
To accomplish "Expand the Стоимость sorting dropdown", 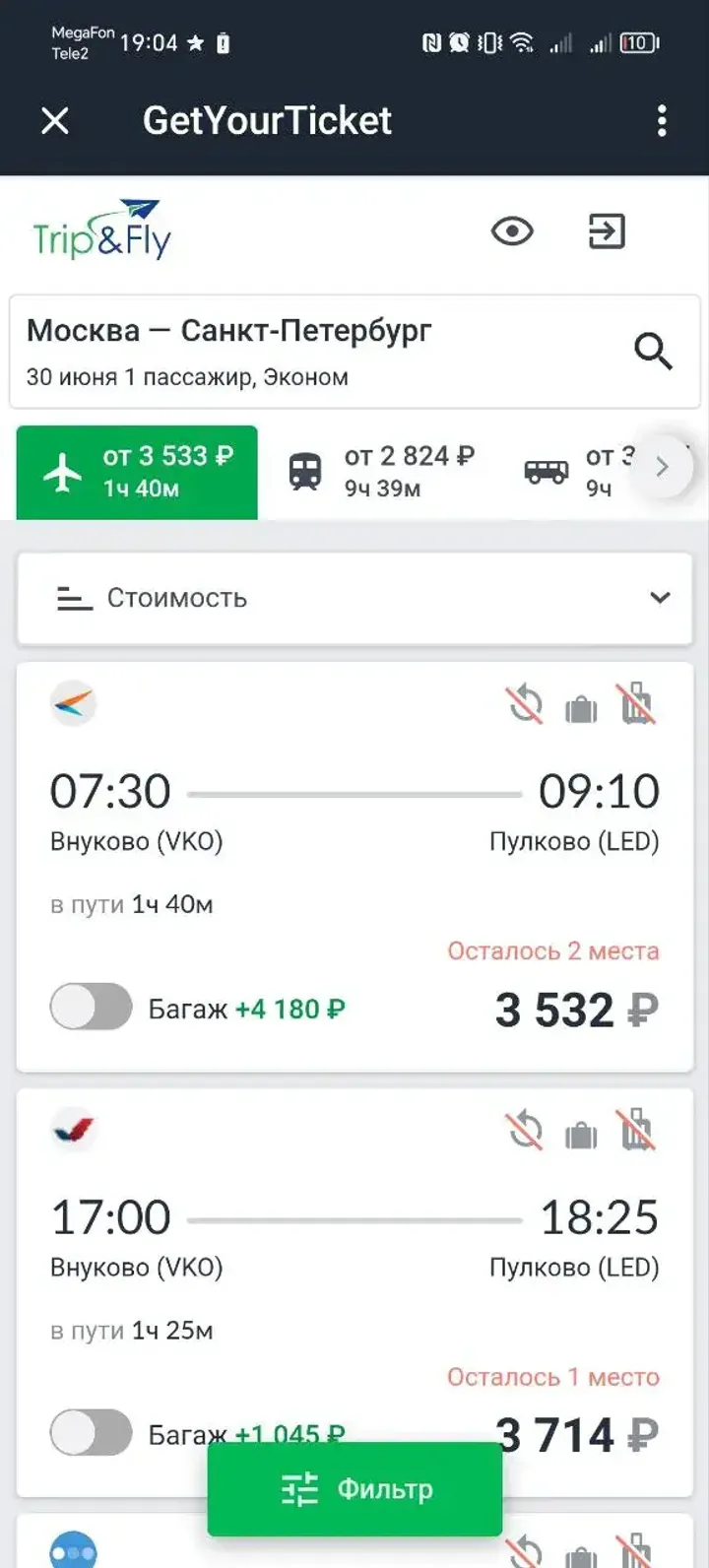I will click(x=660, y=598).
